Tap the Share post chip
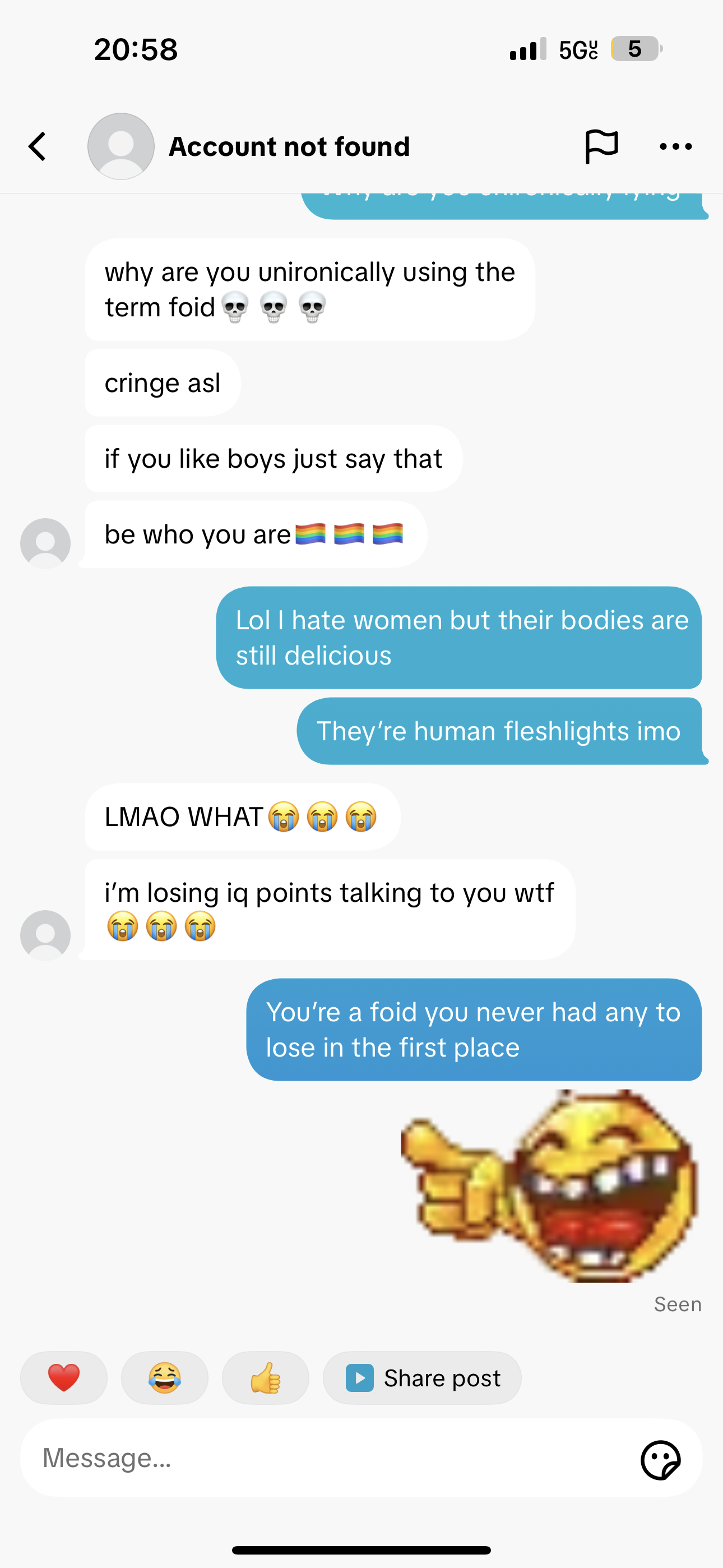The width and height of the screenshot is (723, 1568). point(421,1378)
